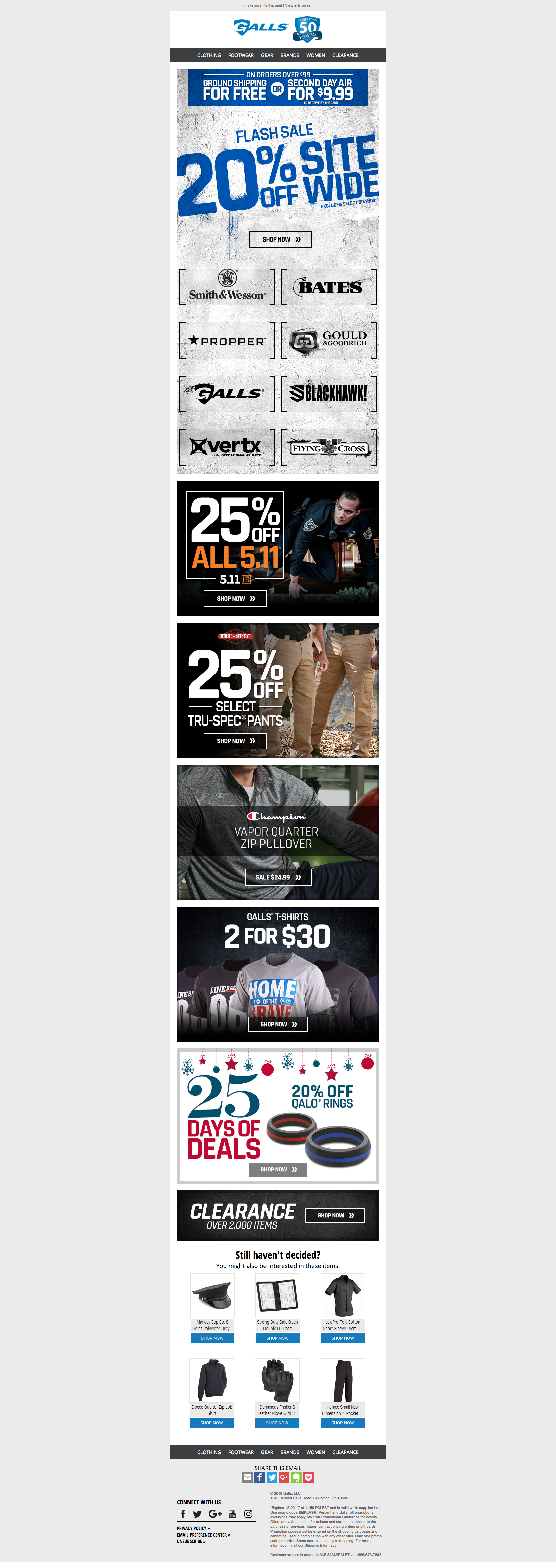This screenshot has width=556, height=1568.
Task: Share this email via the envelope icon
Action: pos(247,1477)
